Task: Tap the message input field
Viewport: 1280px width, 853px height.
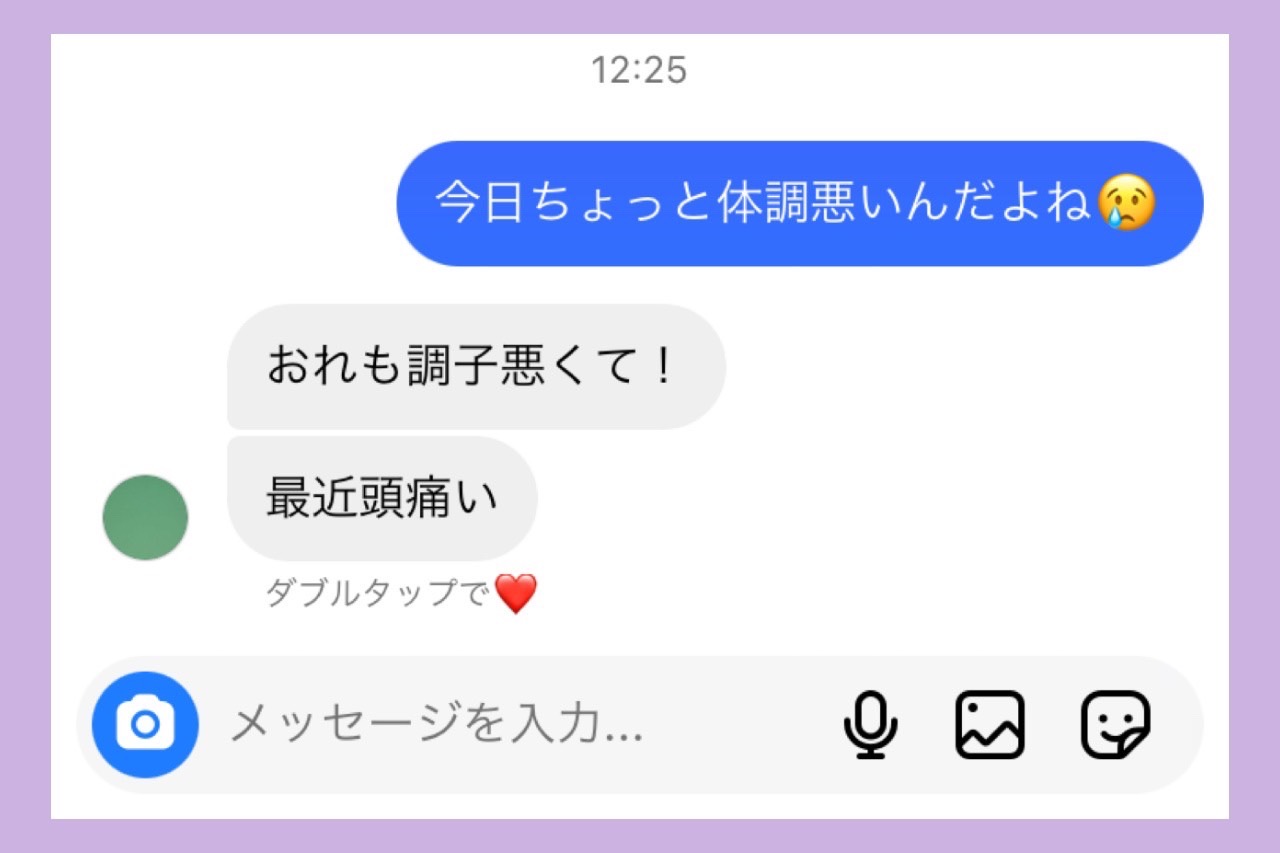Action: (x=500, y=724)
